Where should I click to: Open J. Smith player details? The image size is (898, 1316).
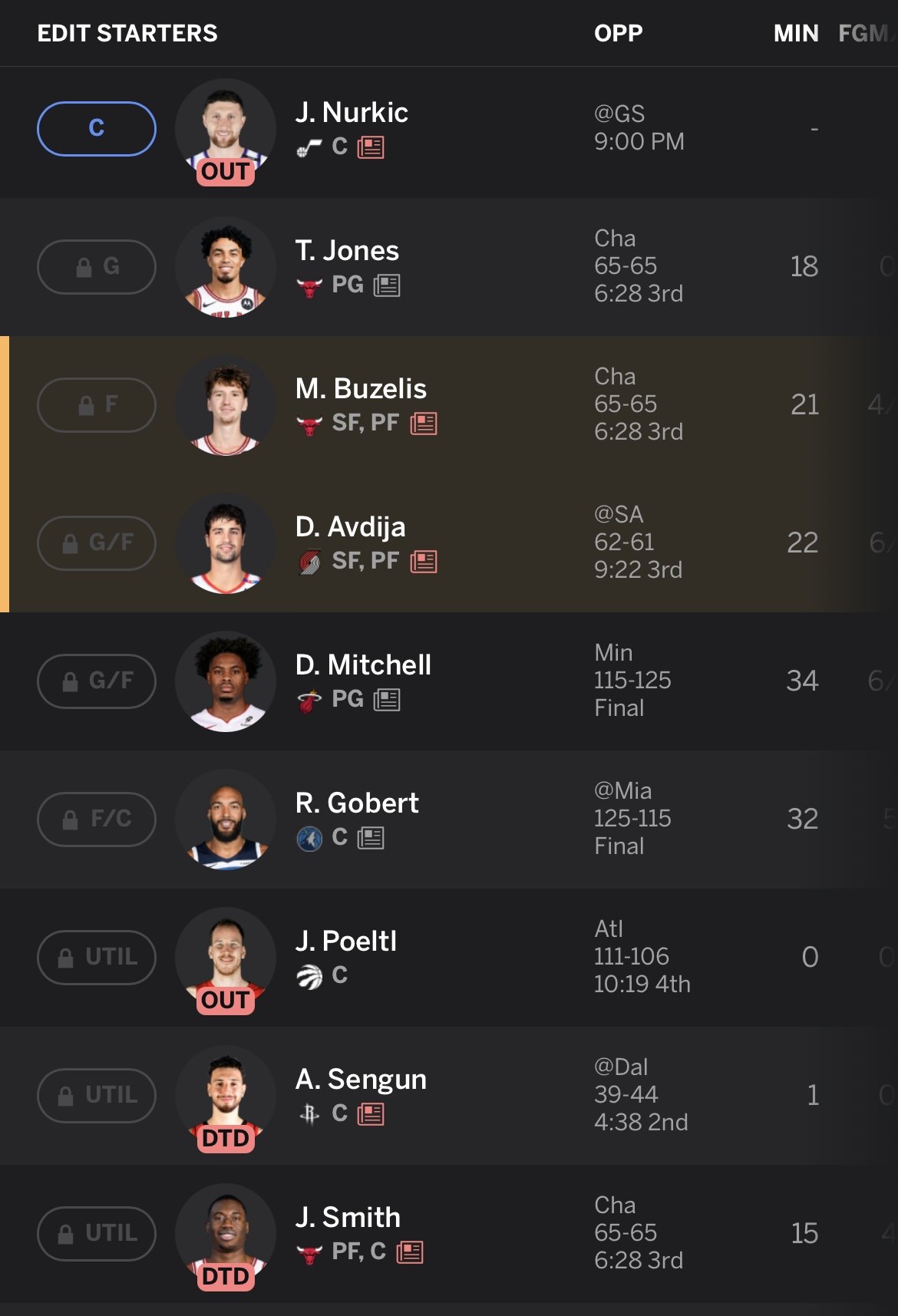[348, 1218]
